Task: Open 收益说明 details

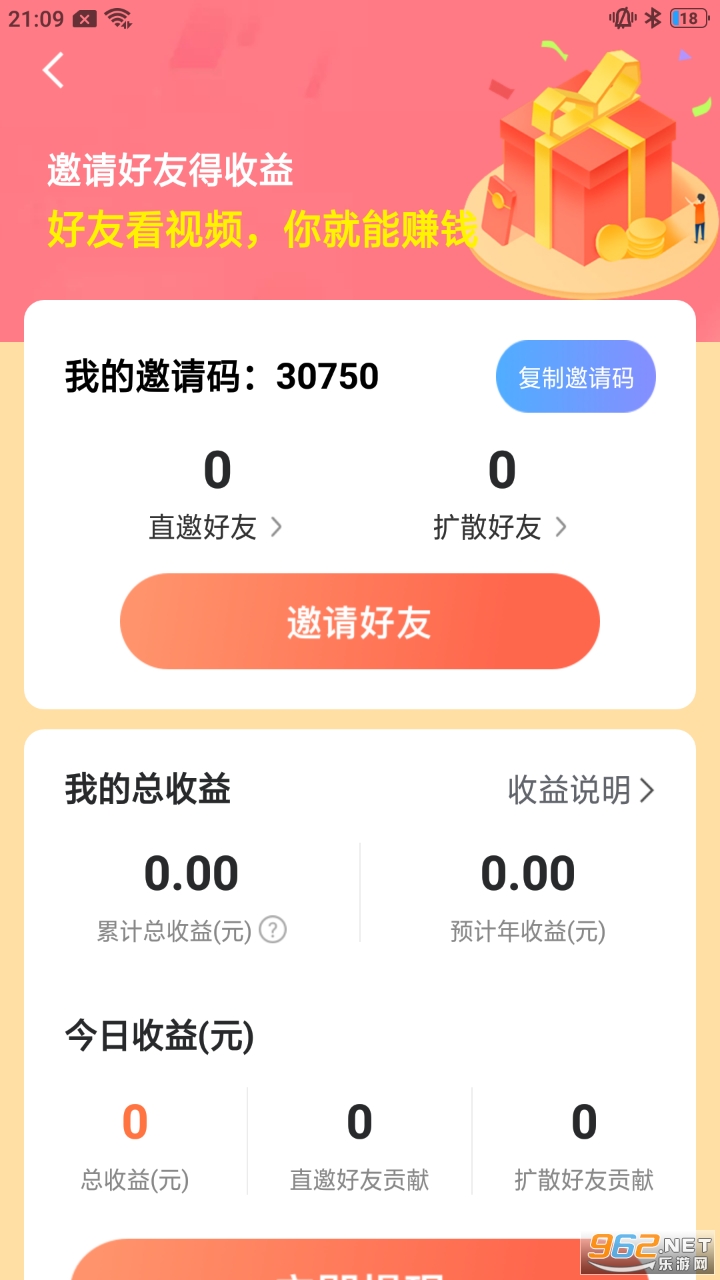Action: pos(581,790)
